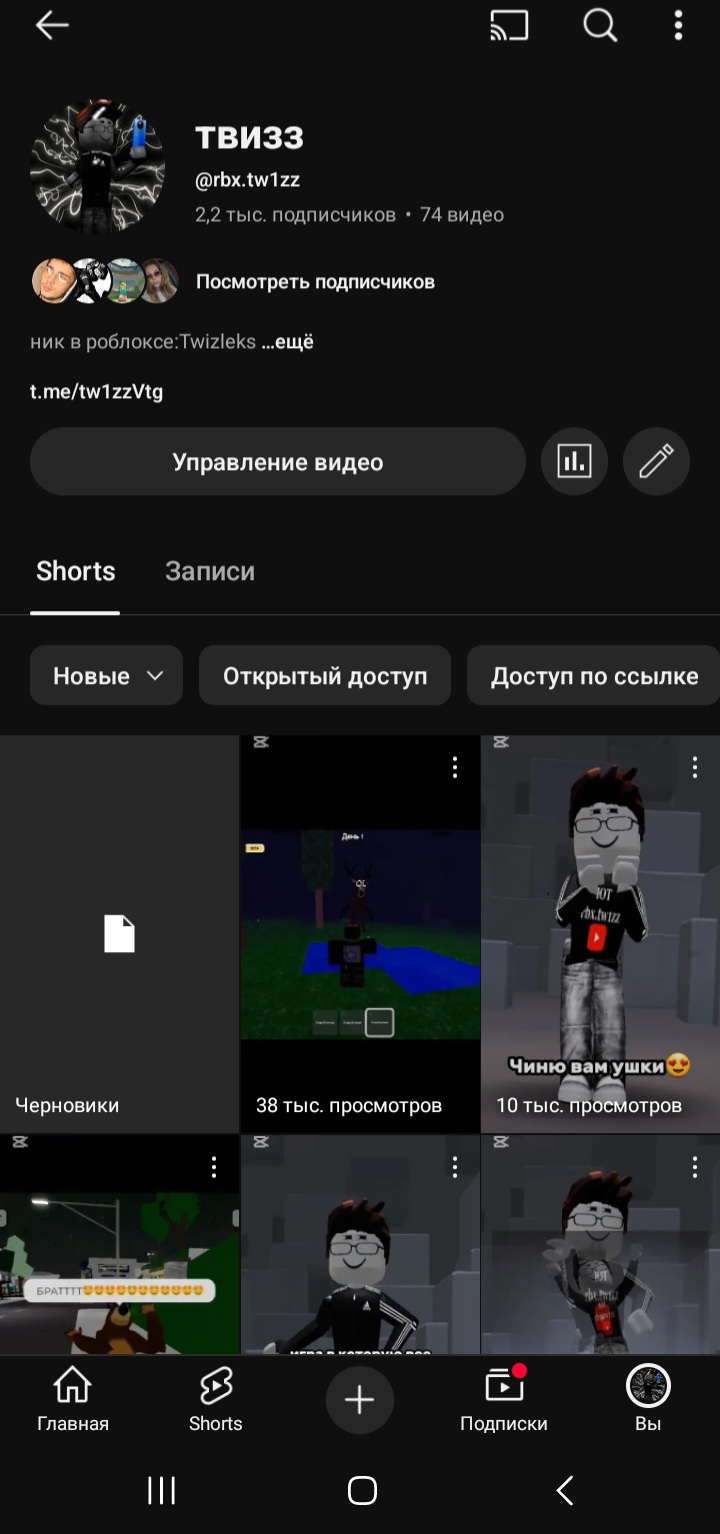Open options menu on the 38 тыс. short

tap(455, 767)
